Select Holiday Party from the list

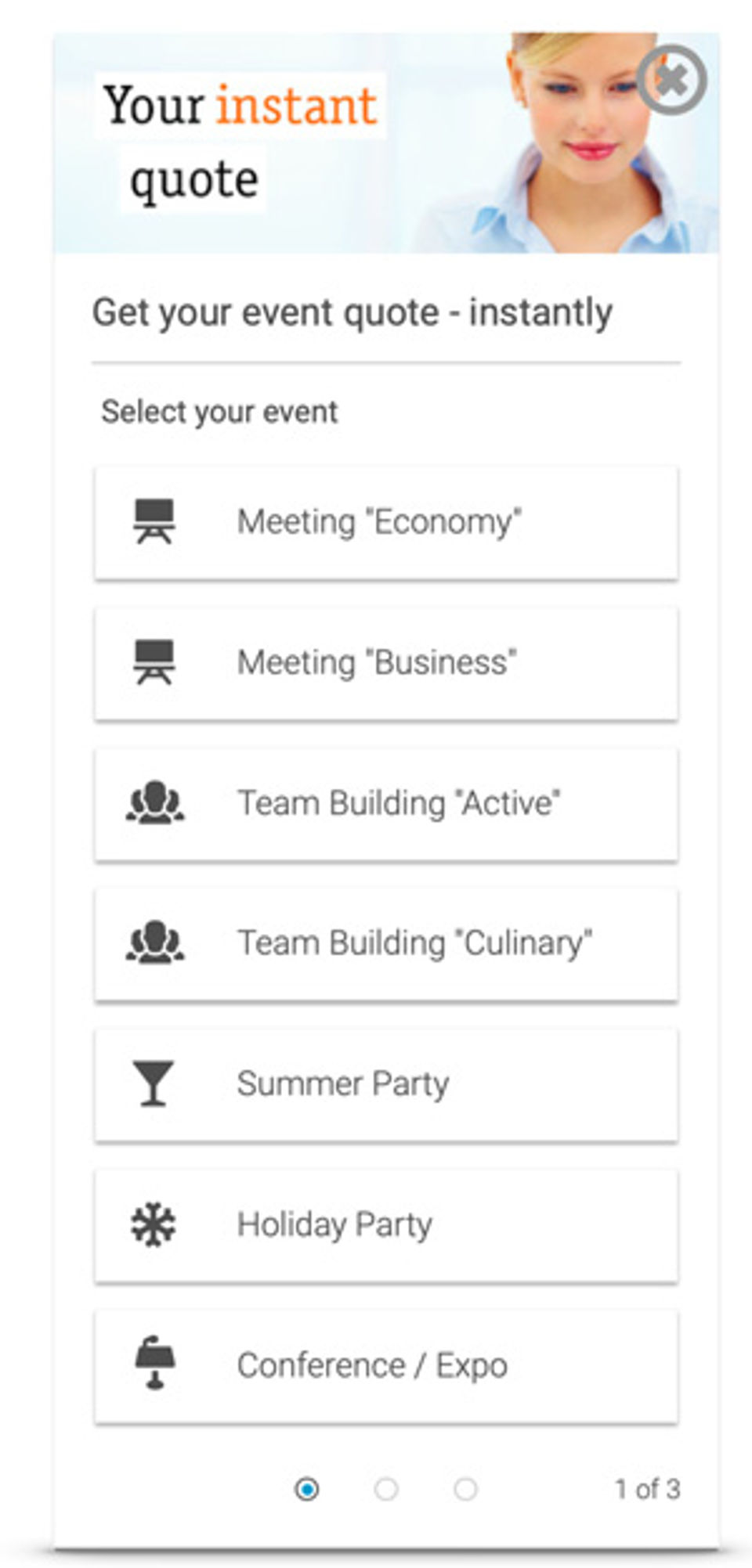point(385,1225)
